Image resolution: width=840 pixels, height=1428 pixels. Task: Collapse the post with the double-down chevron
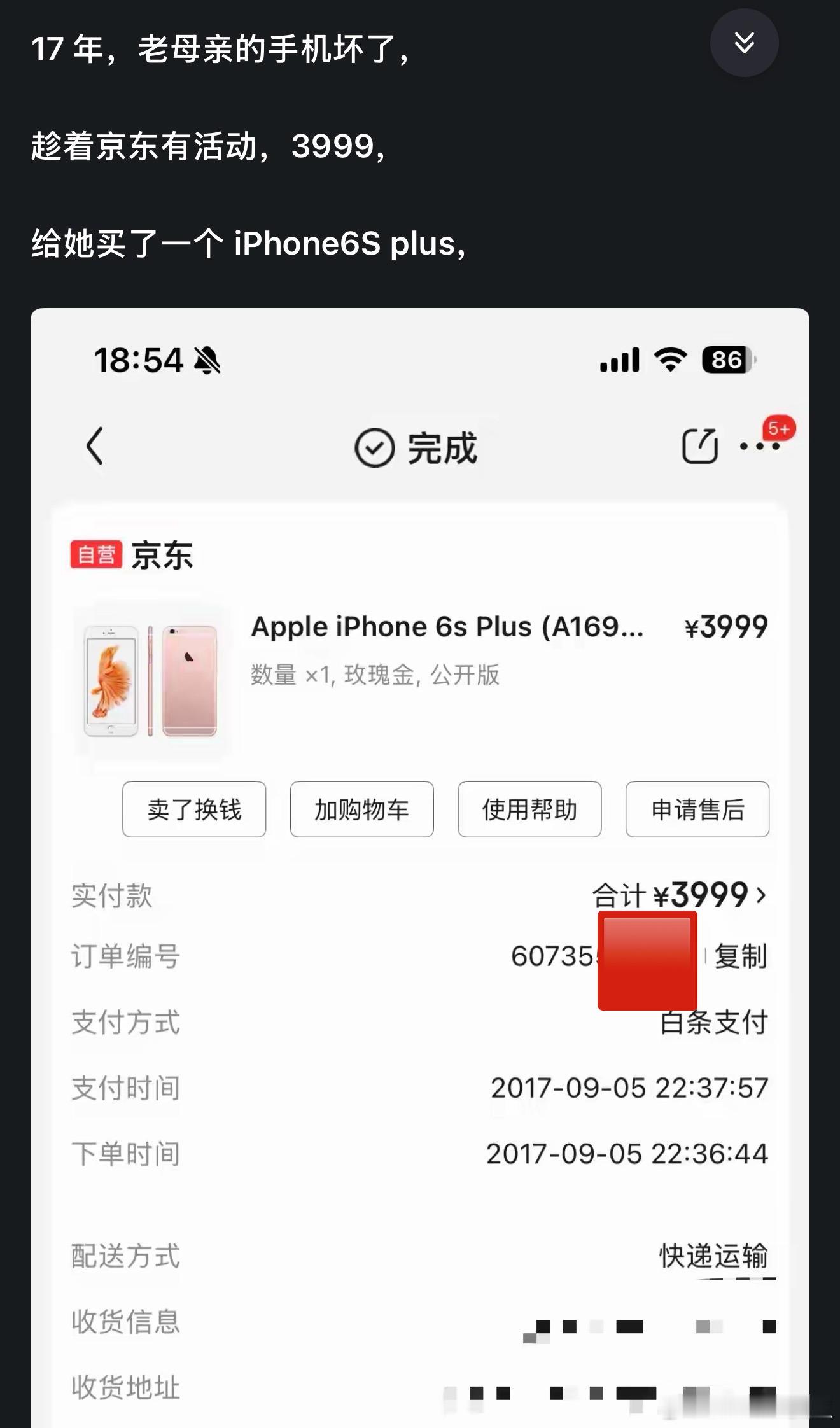(x=745, y=42)
